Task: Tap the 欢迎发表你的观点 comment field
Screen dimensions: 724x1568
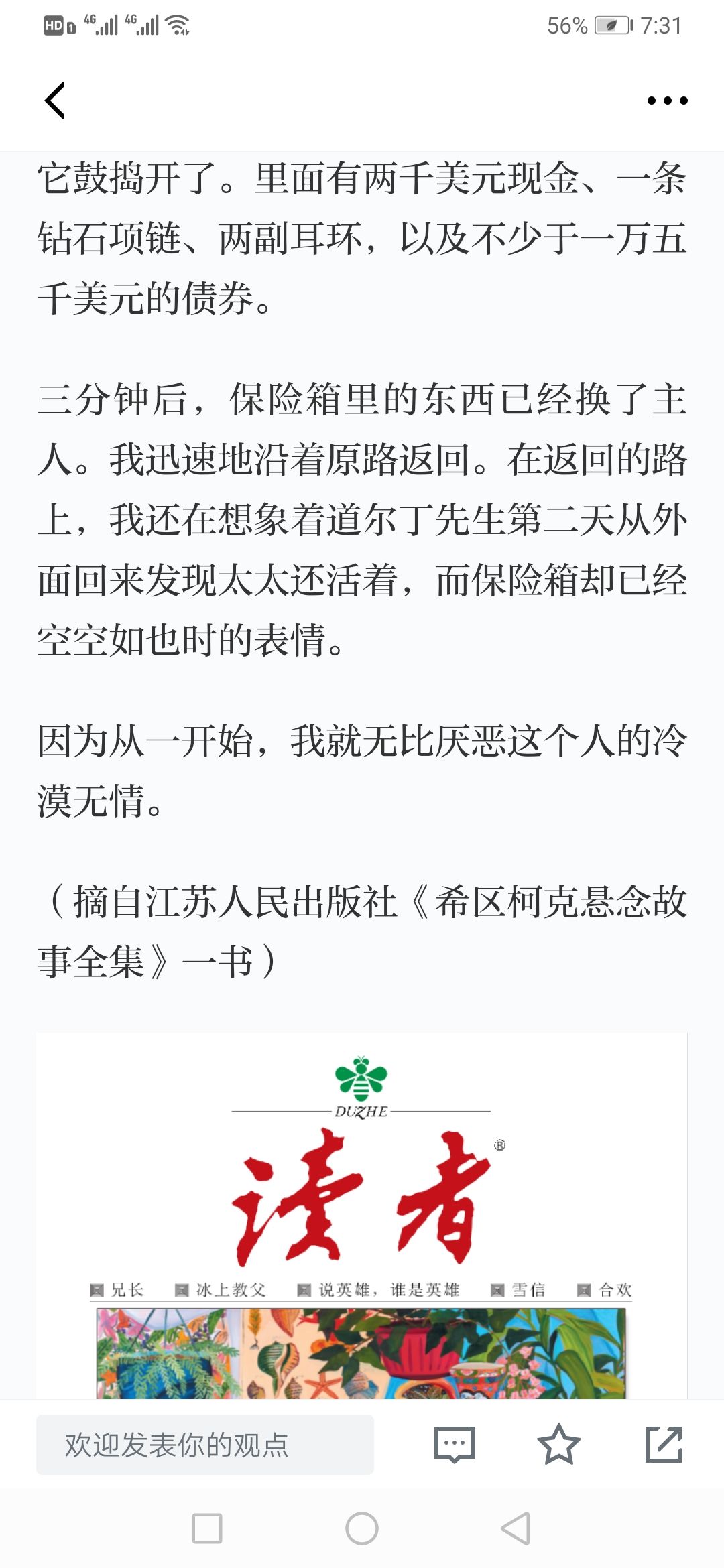Action: point(205,1445)
